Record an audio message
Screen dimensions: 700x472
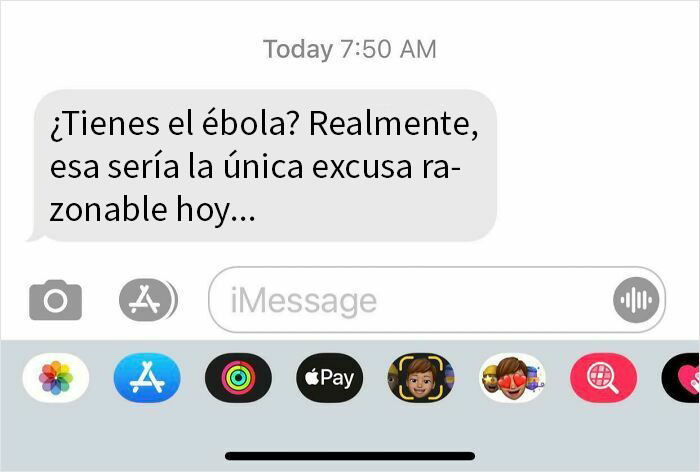(x=636, y=300)
